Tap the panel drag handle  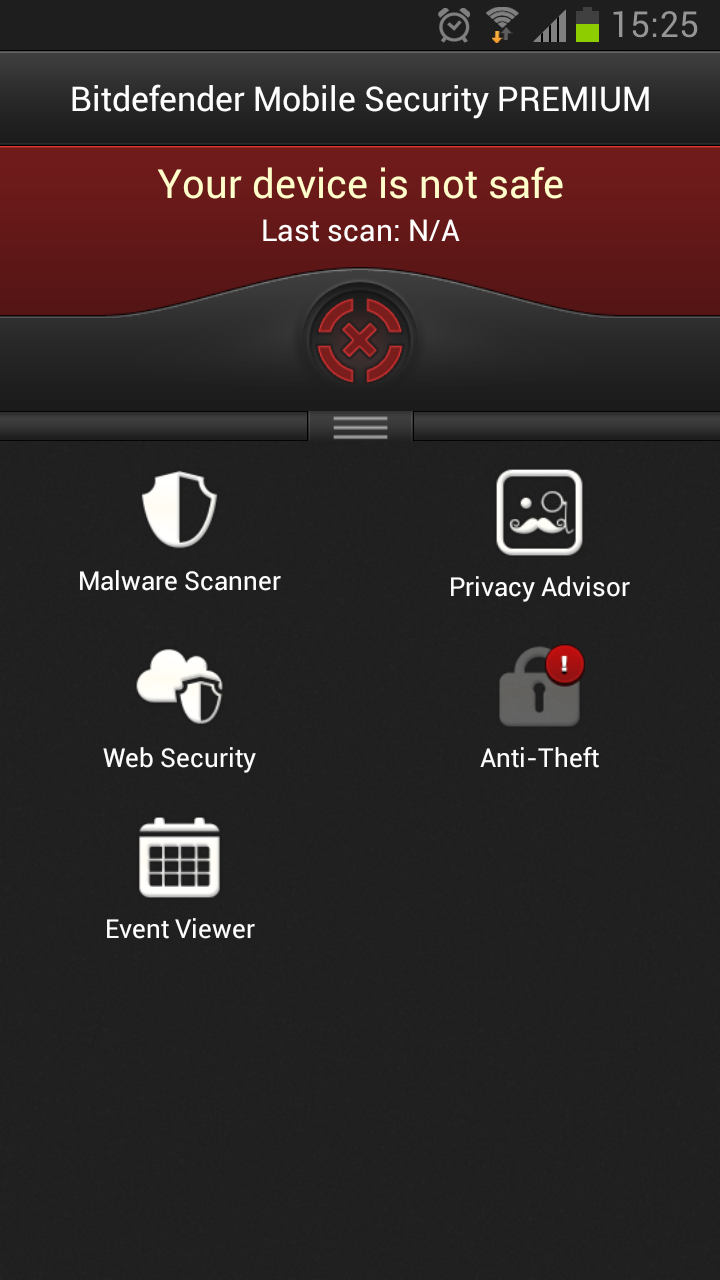click(360, 427)
